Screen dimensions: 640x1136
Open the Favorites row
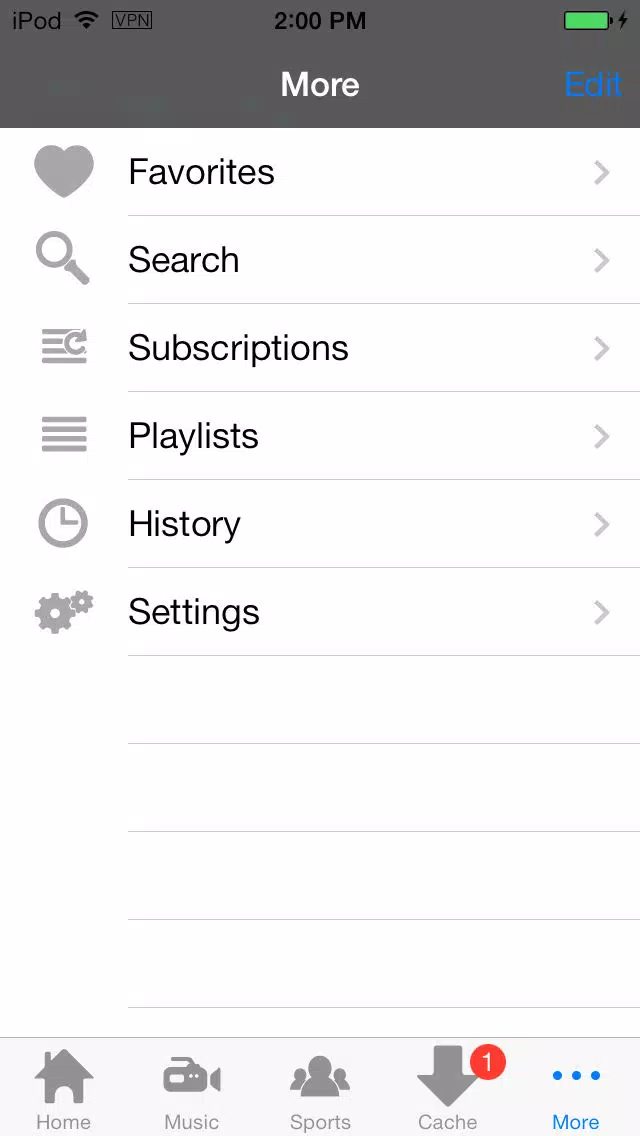click(x=320, y=172)
